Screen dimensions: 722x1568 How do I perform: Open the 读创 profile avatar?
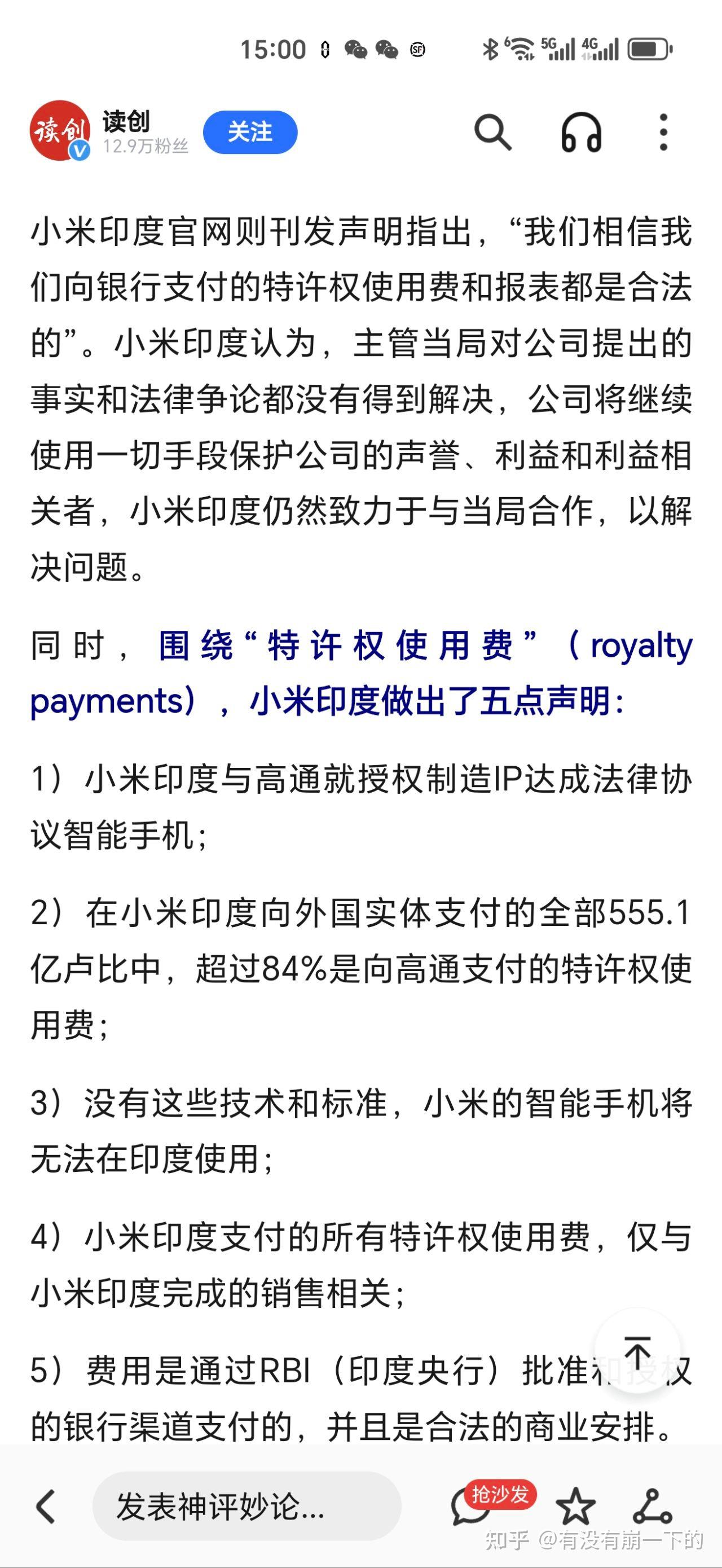click(x=60, y=130)
